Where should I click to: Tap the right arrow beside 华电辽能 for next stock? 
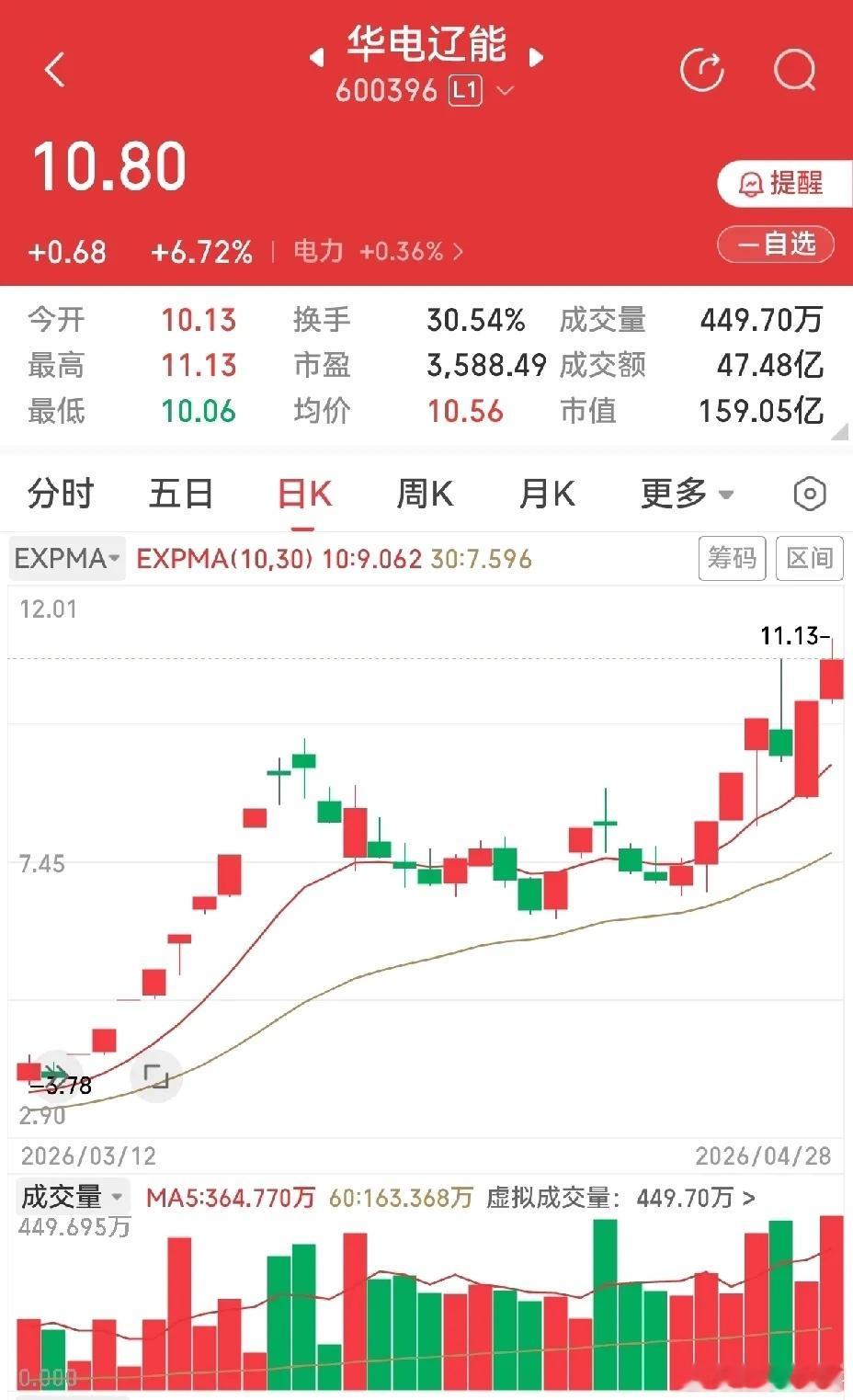536,57
